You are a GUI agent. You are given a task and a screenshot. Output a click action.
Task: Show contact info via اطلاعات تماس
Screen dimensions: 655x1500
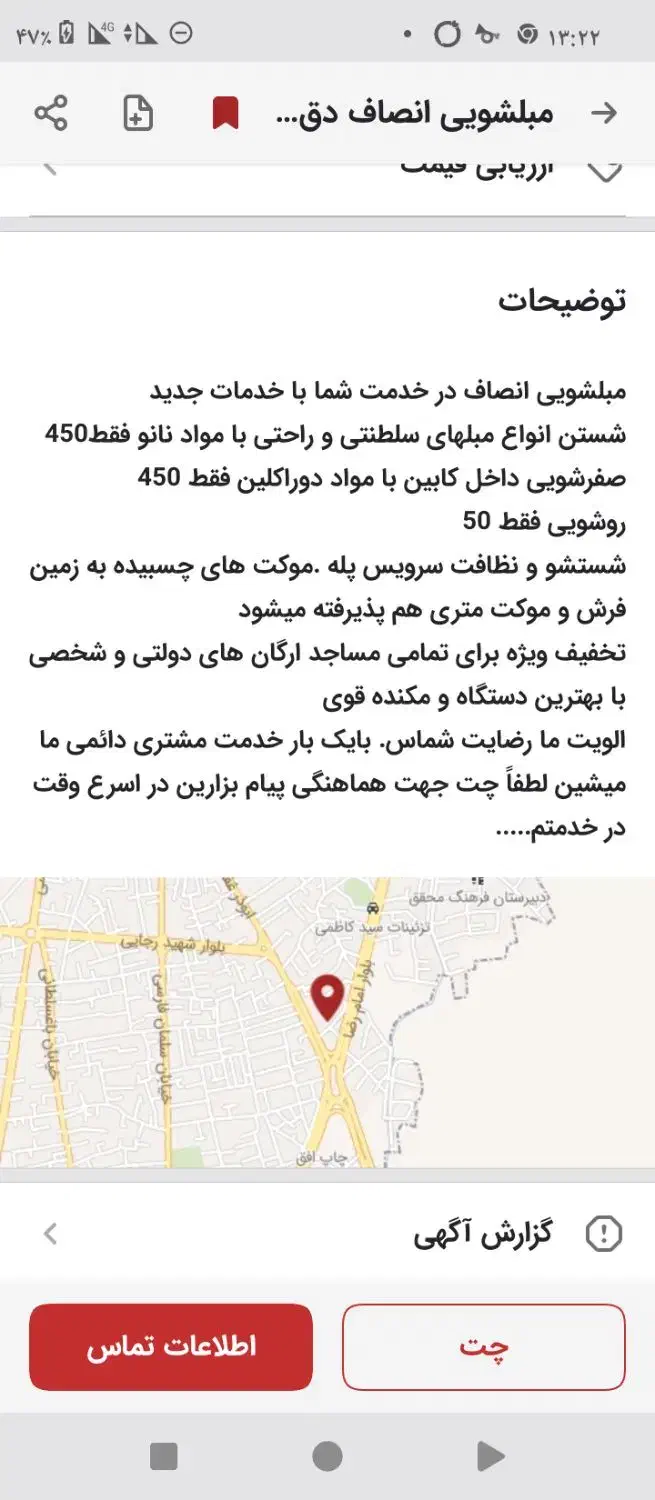pos(171,1347)
